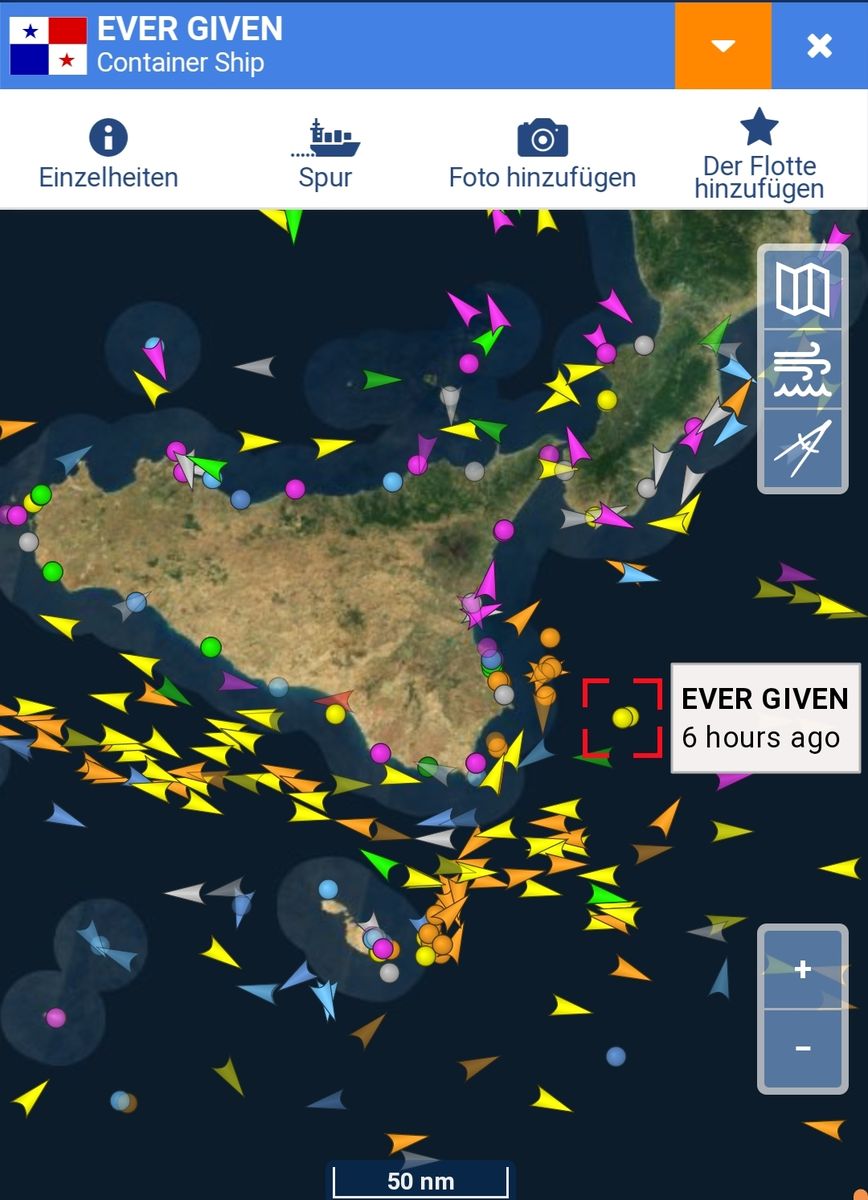This screenshot has width=868, height=1200.
Task: Toggle the wind and waves weather layer
Action: (x=803, y=369)
